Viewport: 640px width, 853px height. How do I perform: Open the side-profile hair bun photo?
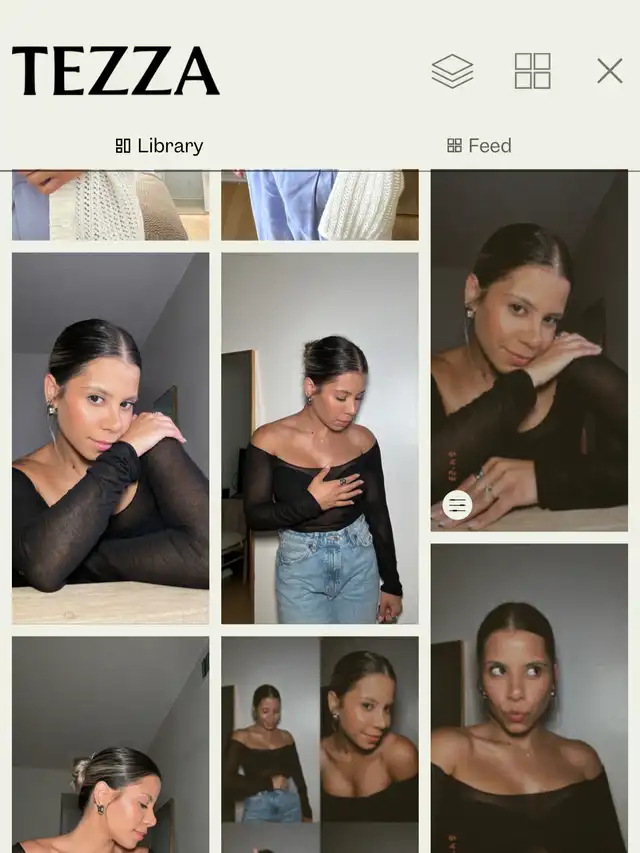[111, 745]
